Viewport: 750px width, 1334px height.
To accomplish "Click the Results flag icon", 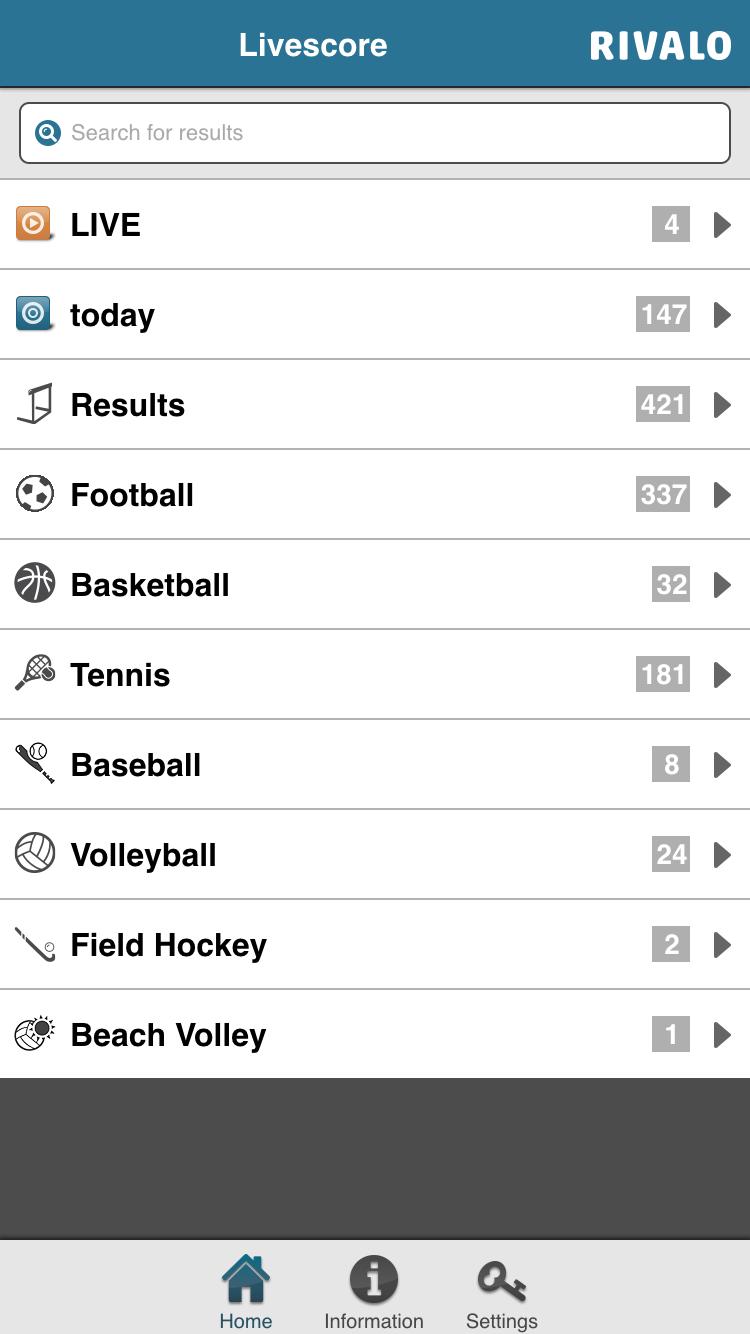I will [33, 404].
